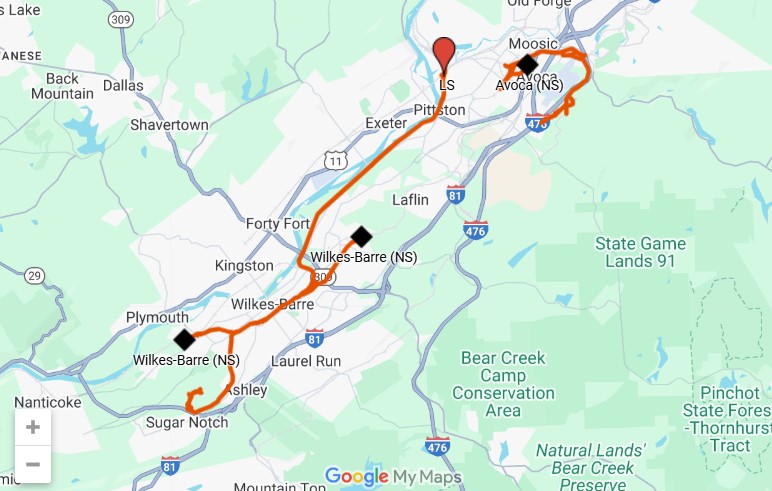Viewport: 772px width, 491px height.
Task: Select the Avoca (NS) diamond marker
Action: pos(529,64)
